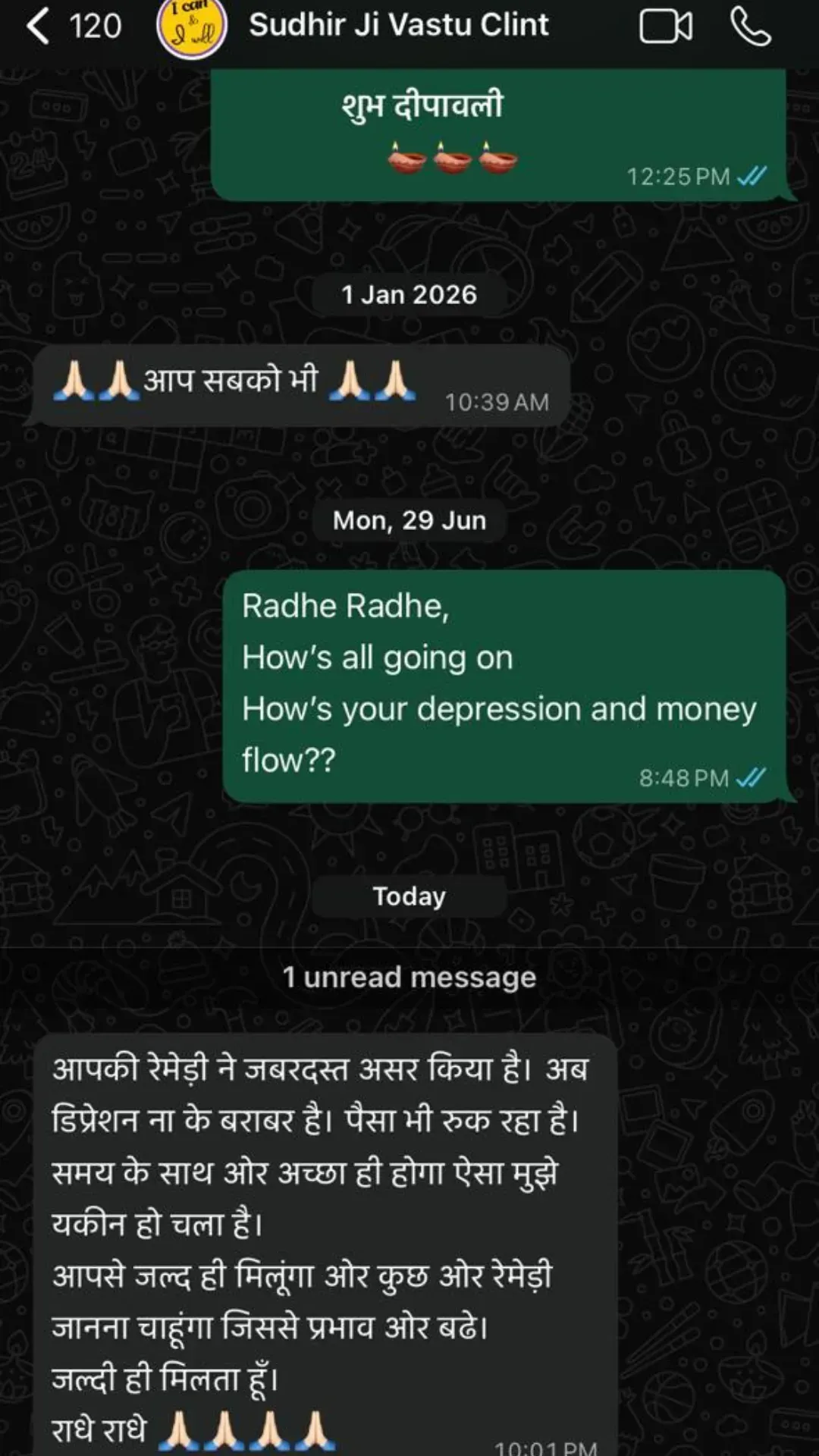Tap the contact's profile picture
Image resolution: width=819 pixels, height=1456 pixels.
(x=191, y=27)
